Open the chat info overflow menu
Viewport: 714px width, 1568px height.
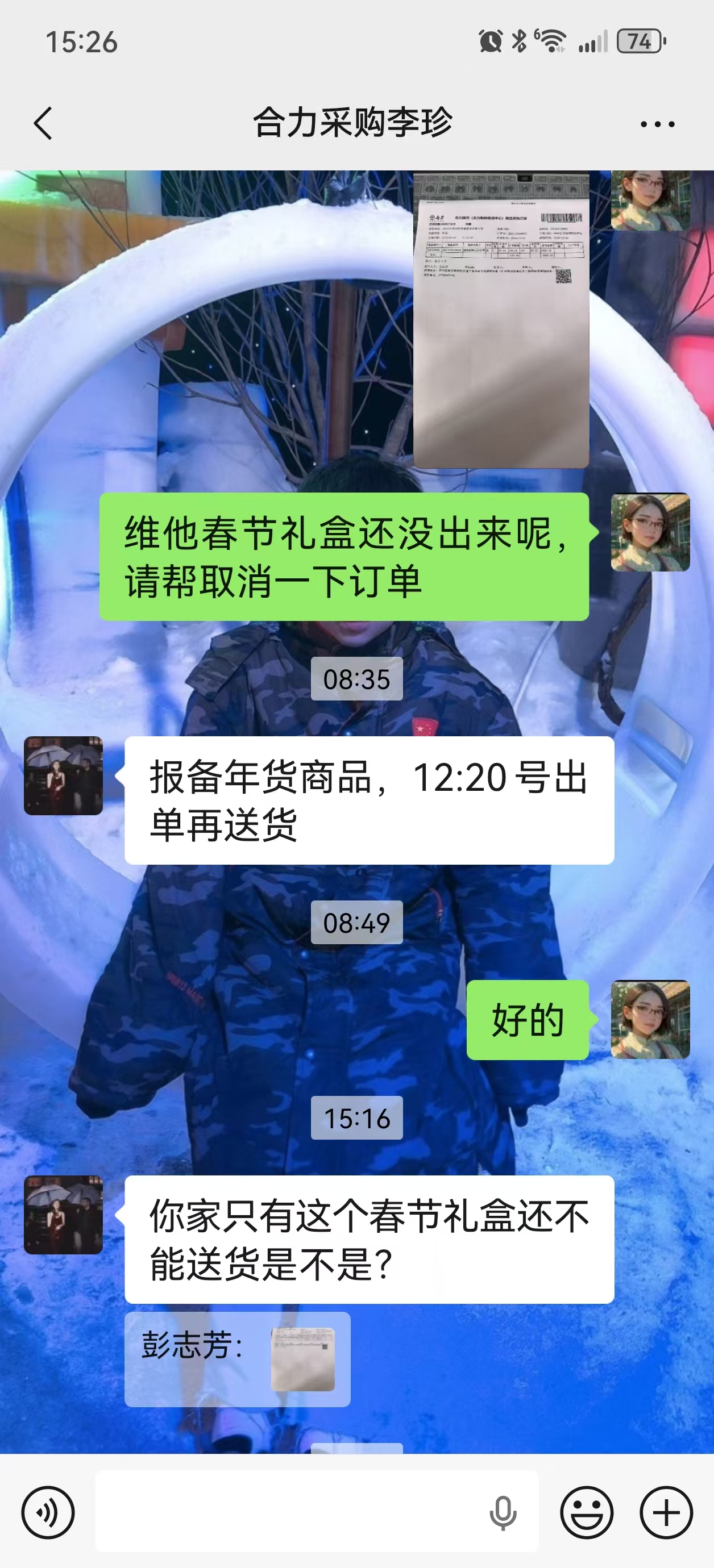point(657,124)
